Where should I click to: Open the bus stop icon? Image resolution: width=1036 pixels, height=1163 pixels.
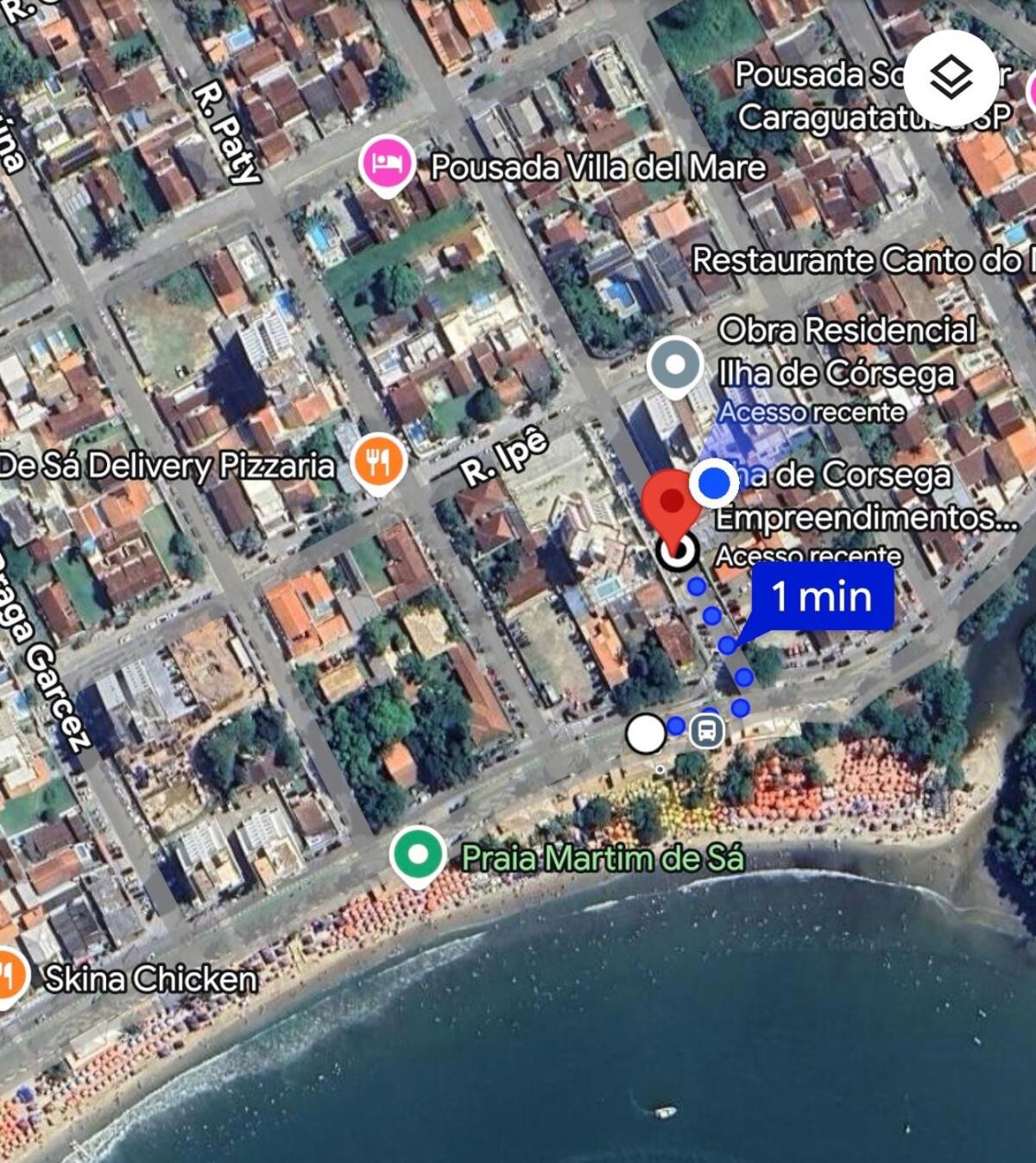coord(707,731)
